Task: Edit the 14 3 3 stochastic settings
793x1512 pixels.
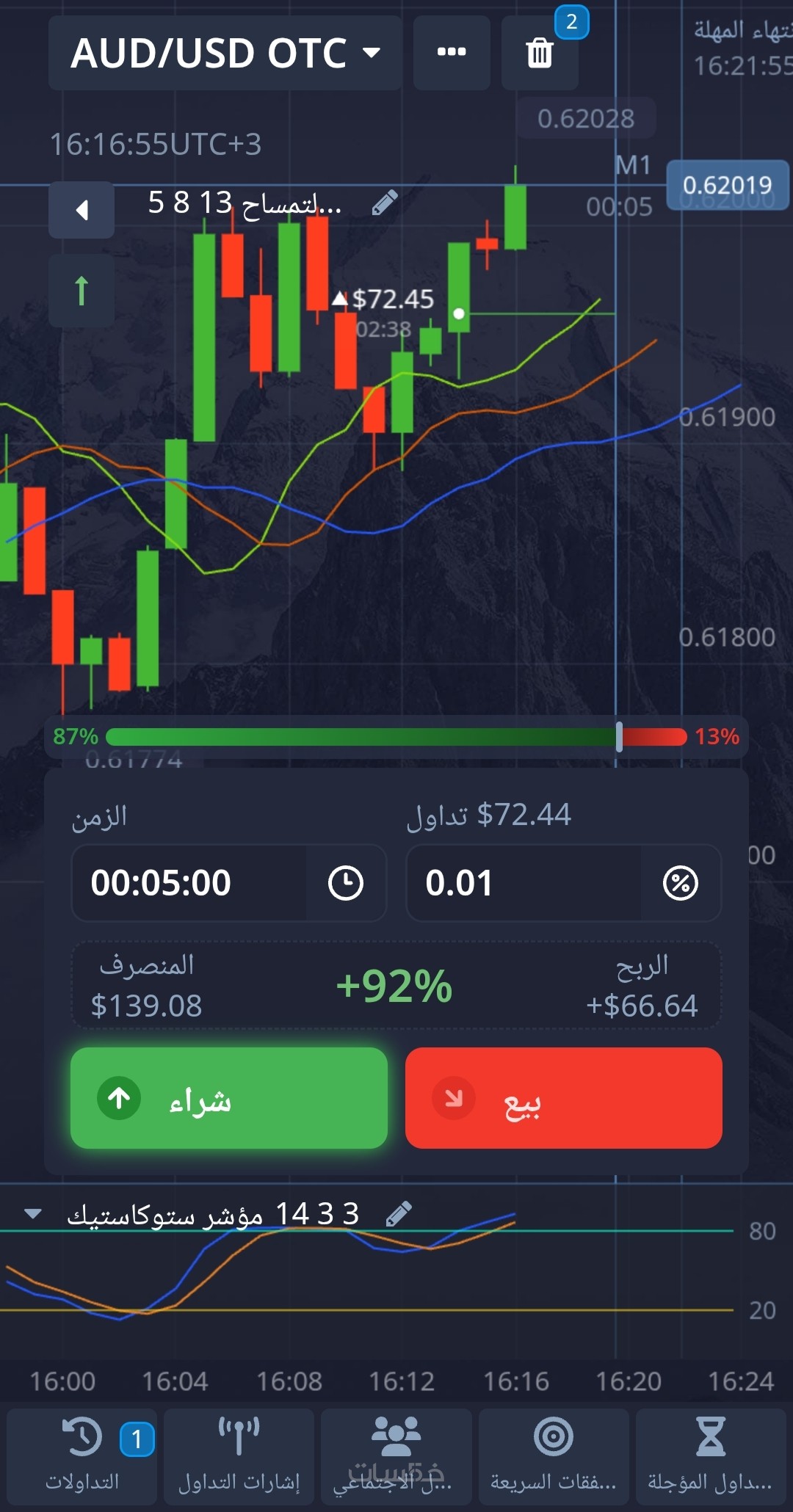Action: tap(399, 1214)
